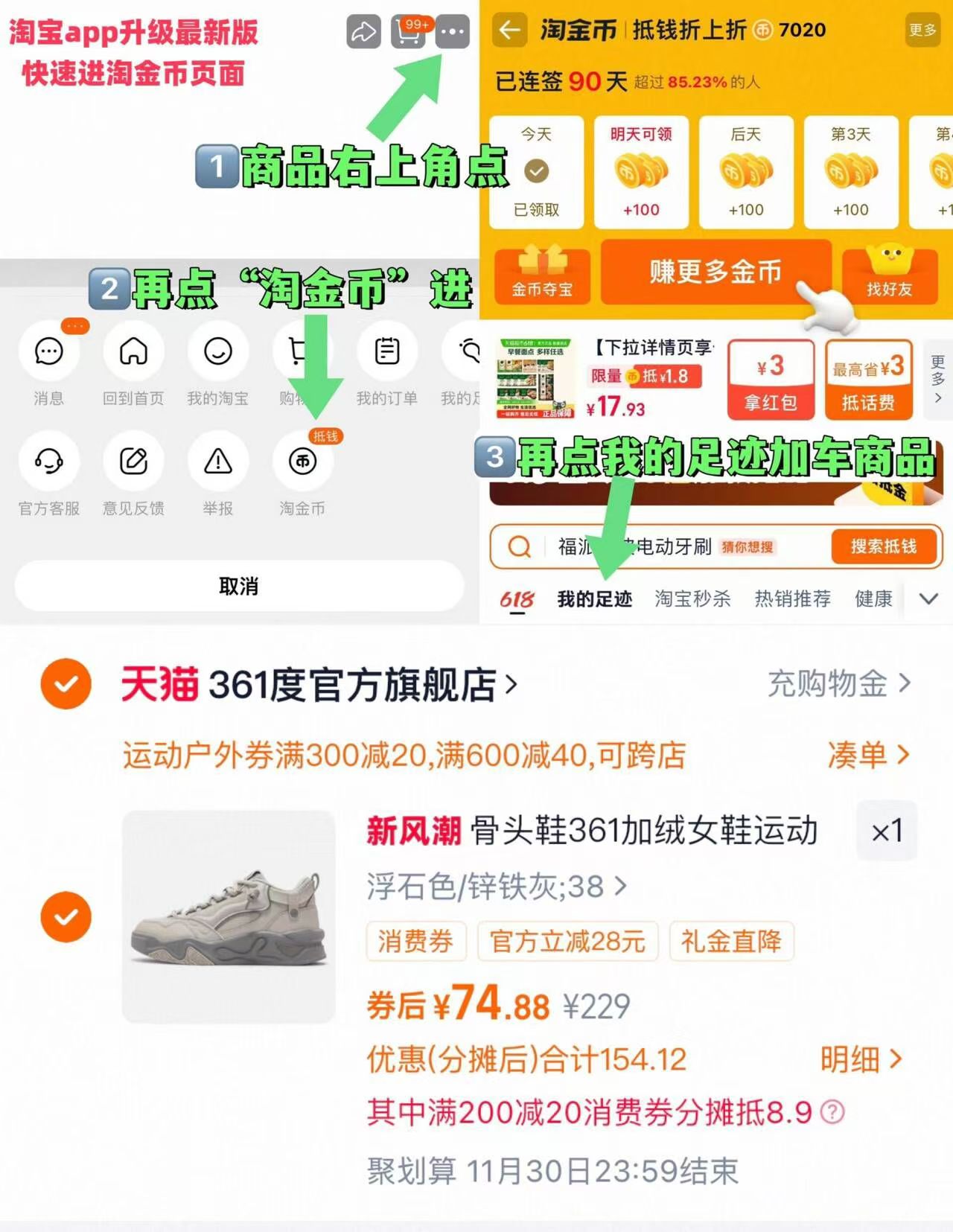
Task: Contact 官方客服 customer service icon
Action: click(48, 462)
